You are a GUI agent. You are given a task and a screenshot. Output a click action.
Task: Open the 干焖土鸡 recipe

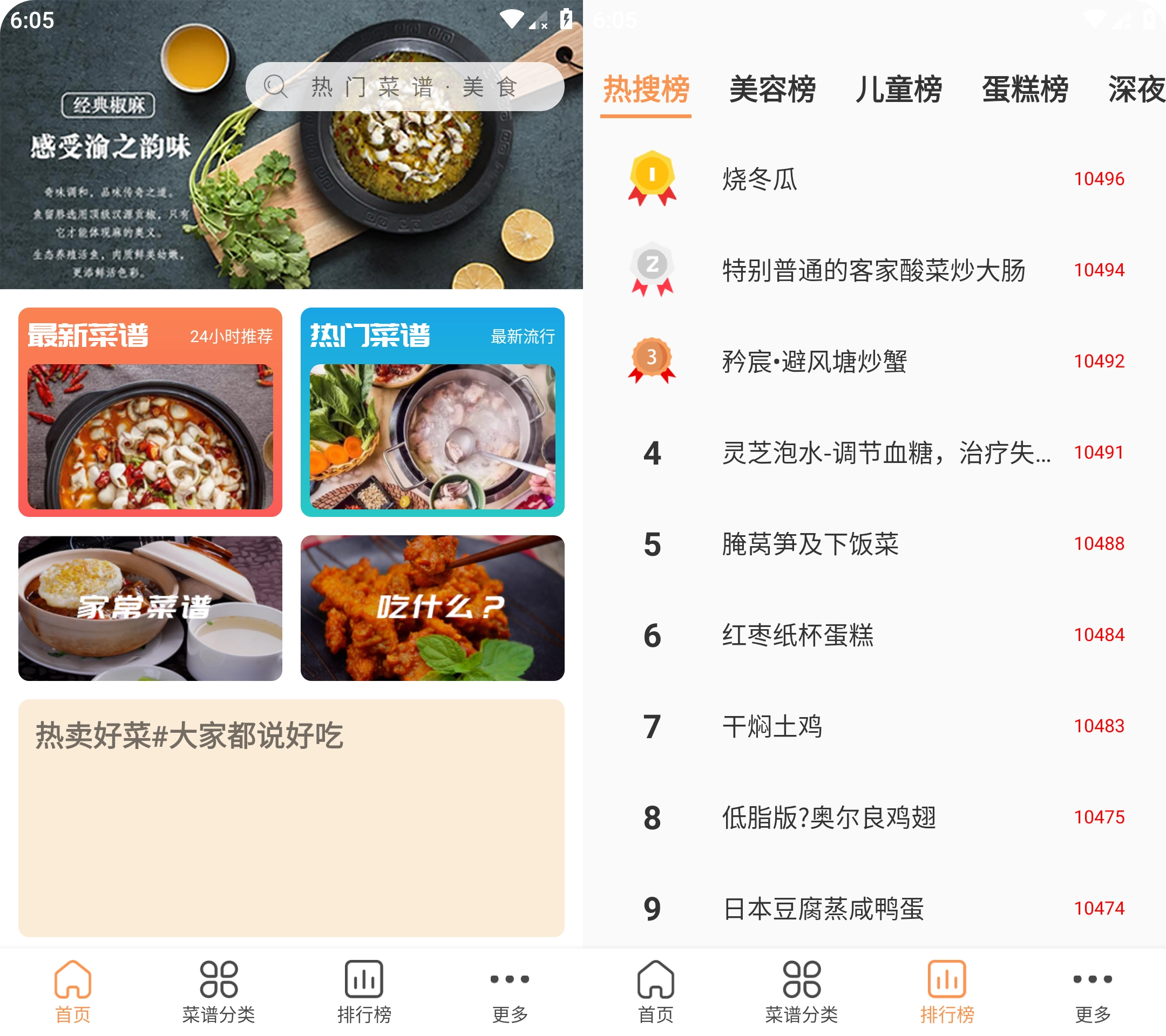click(x=873, y=726)
